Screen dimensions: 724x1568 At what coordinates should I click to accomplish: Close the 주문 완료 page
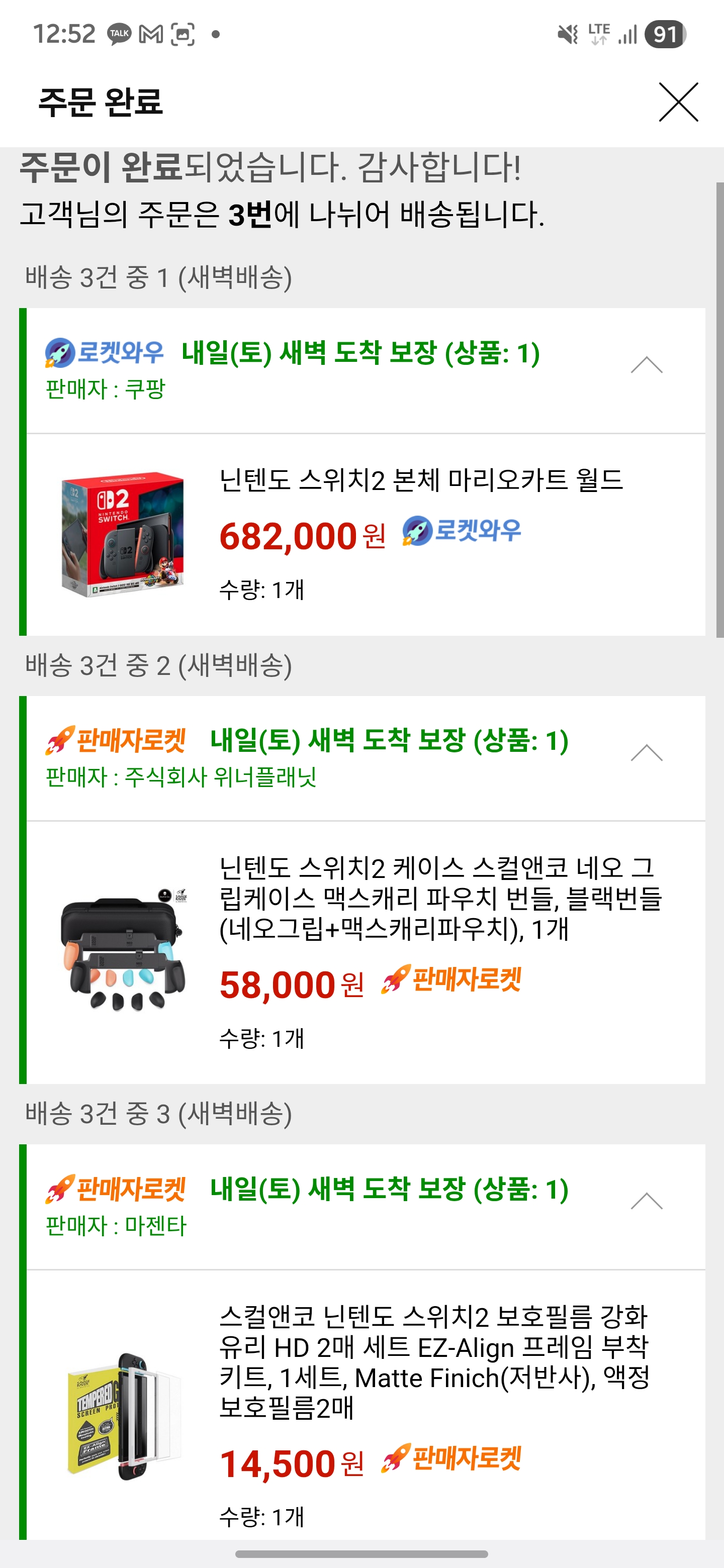(x=678, y=102)
